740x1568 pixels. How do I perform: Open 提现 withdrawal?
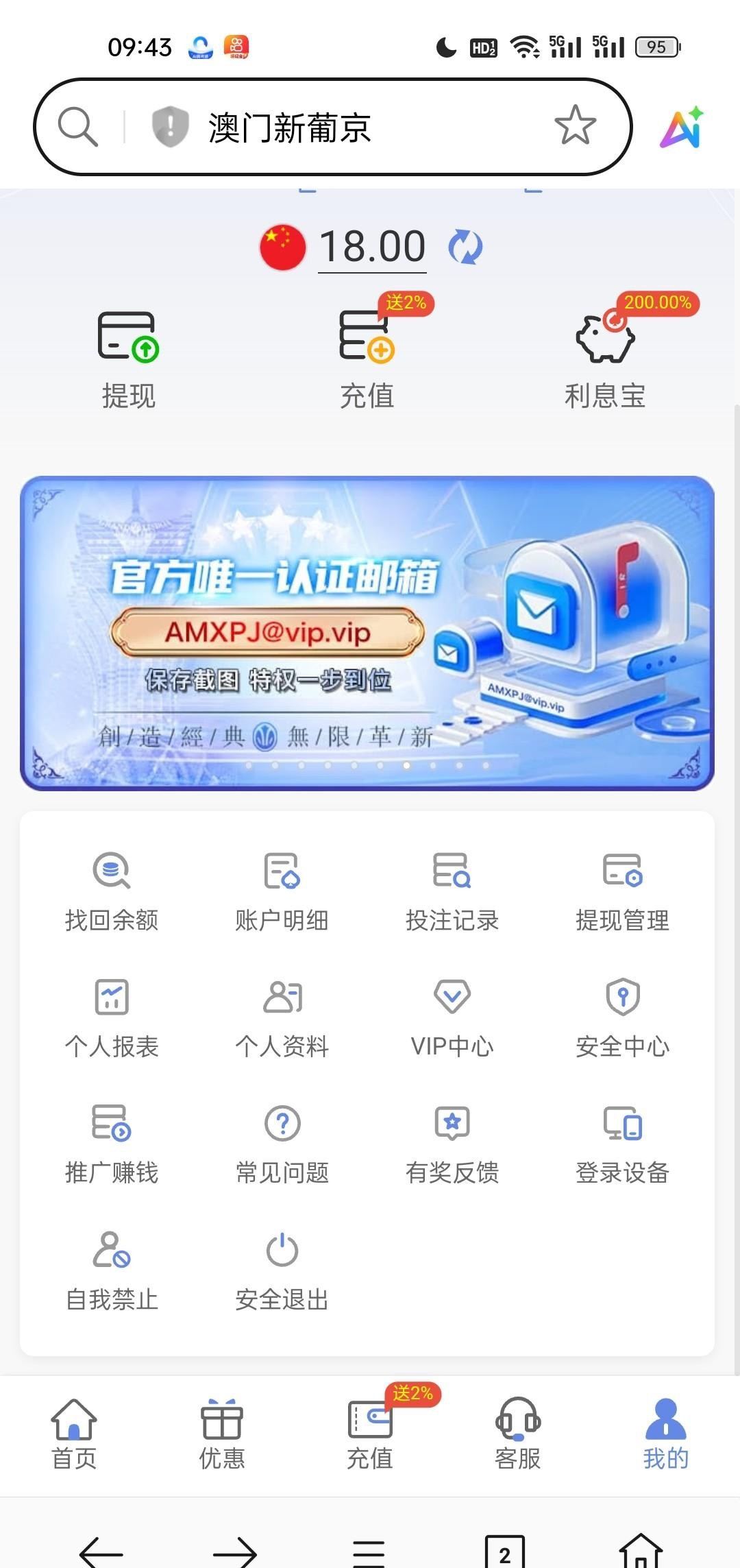click(x=128, y=360)
